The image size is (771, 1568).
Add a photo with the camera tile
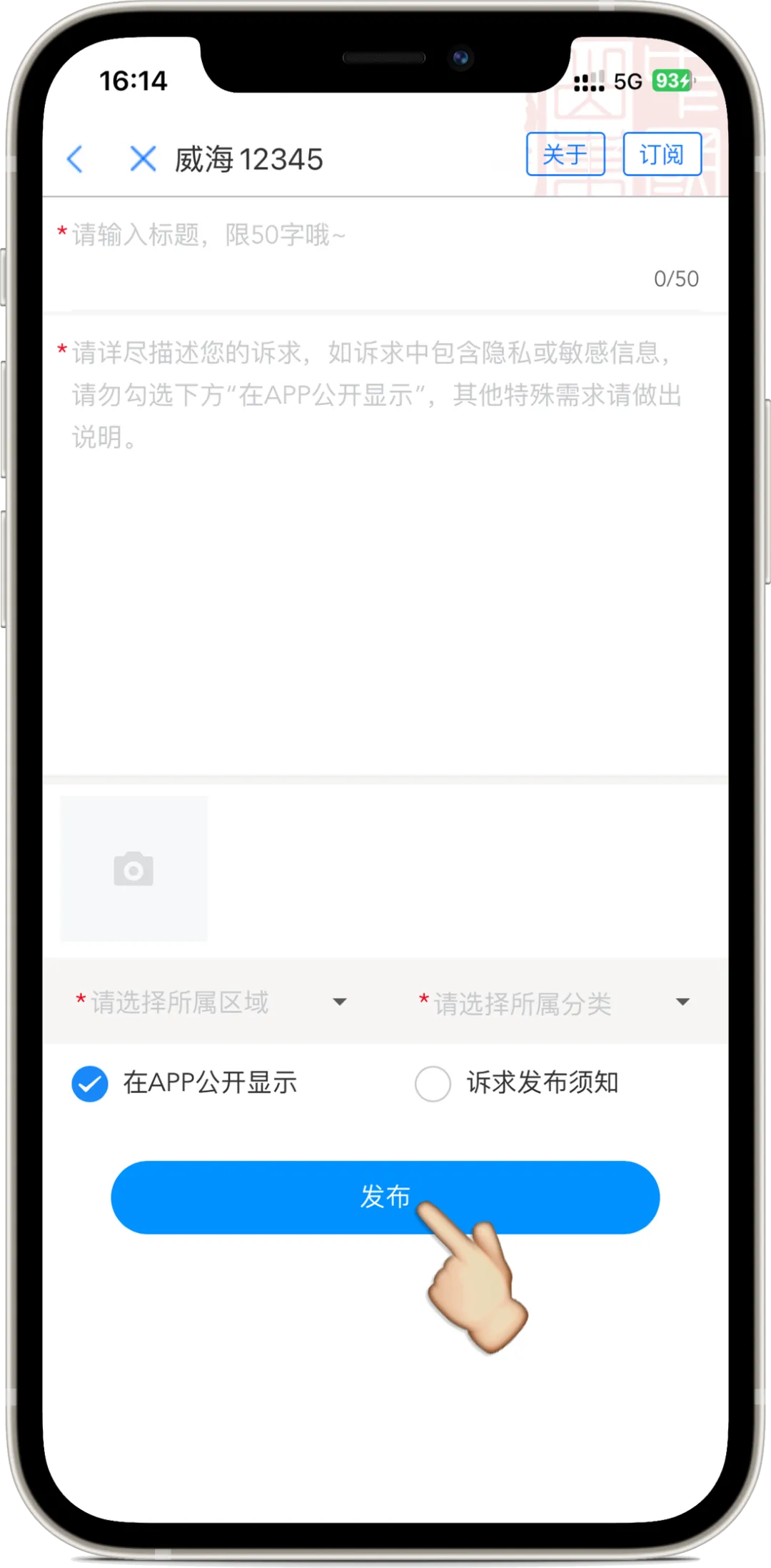point(134,869)
